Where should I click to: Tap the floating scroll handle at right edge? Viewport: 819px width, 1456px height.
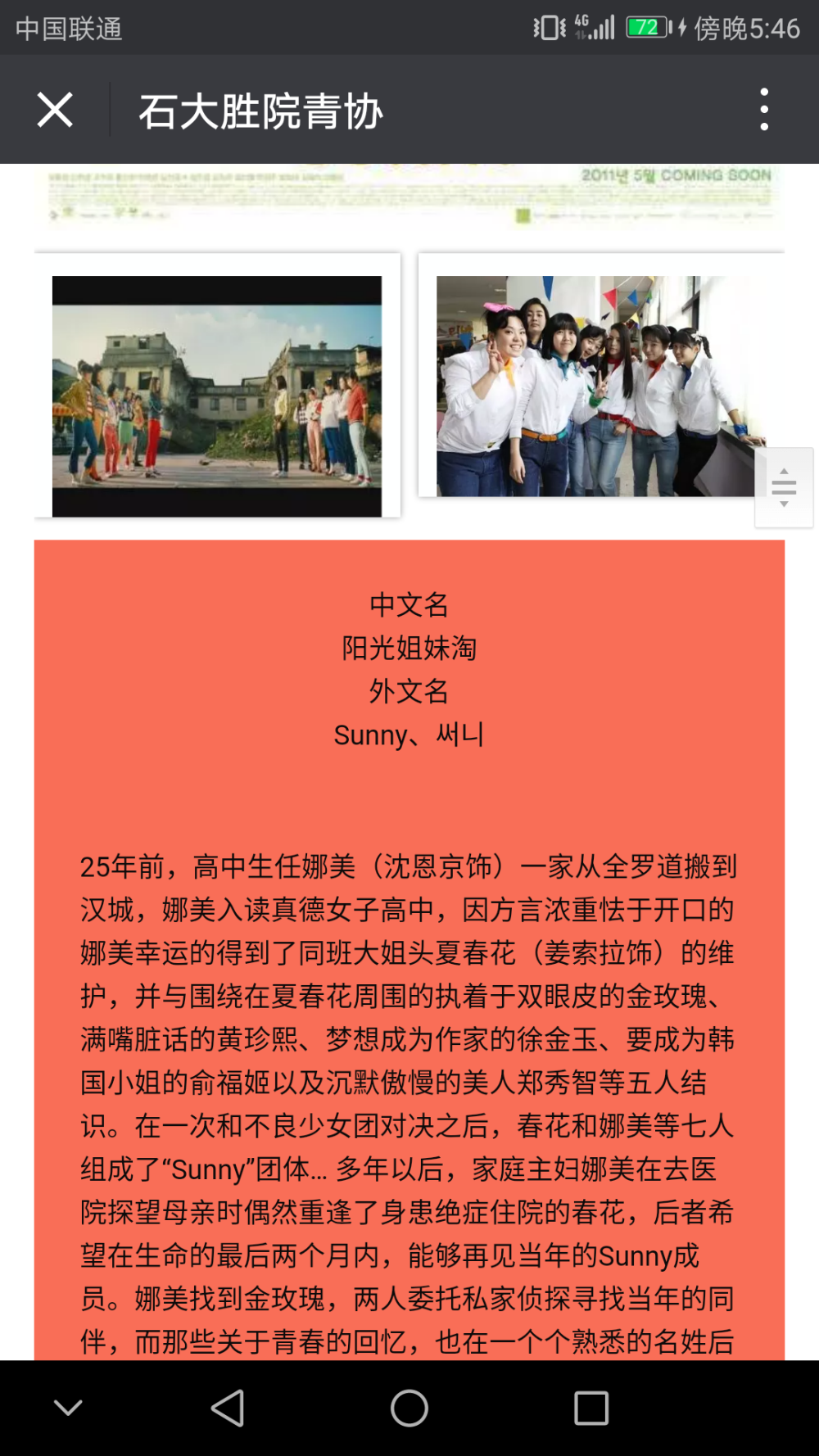784,488
